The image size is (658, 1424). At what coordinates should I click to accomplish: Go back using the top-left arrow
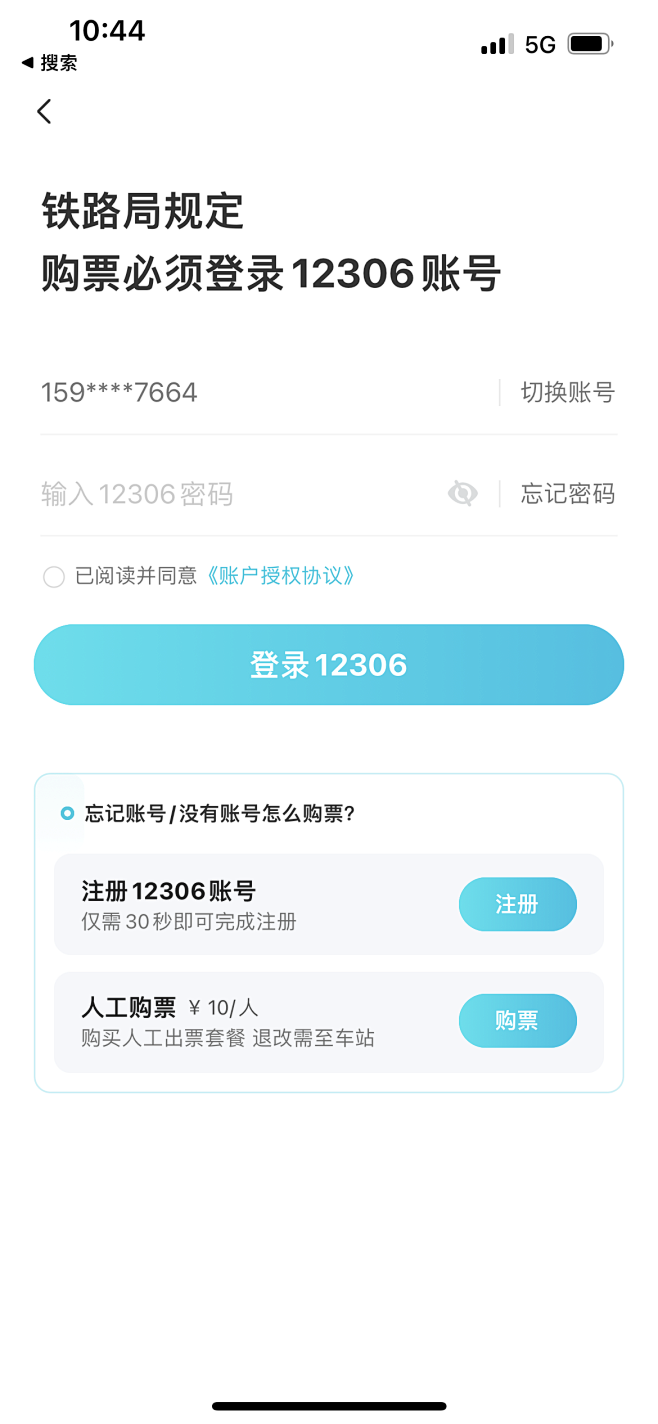(44, 111)
